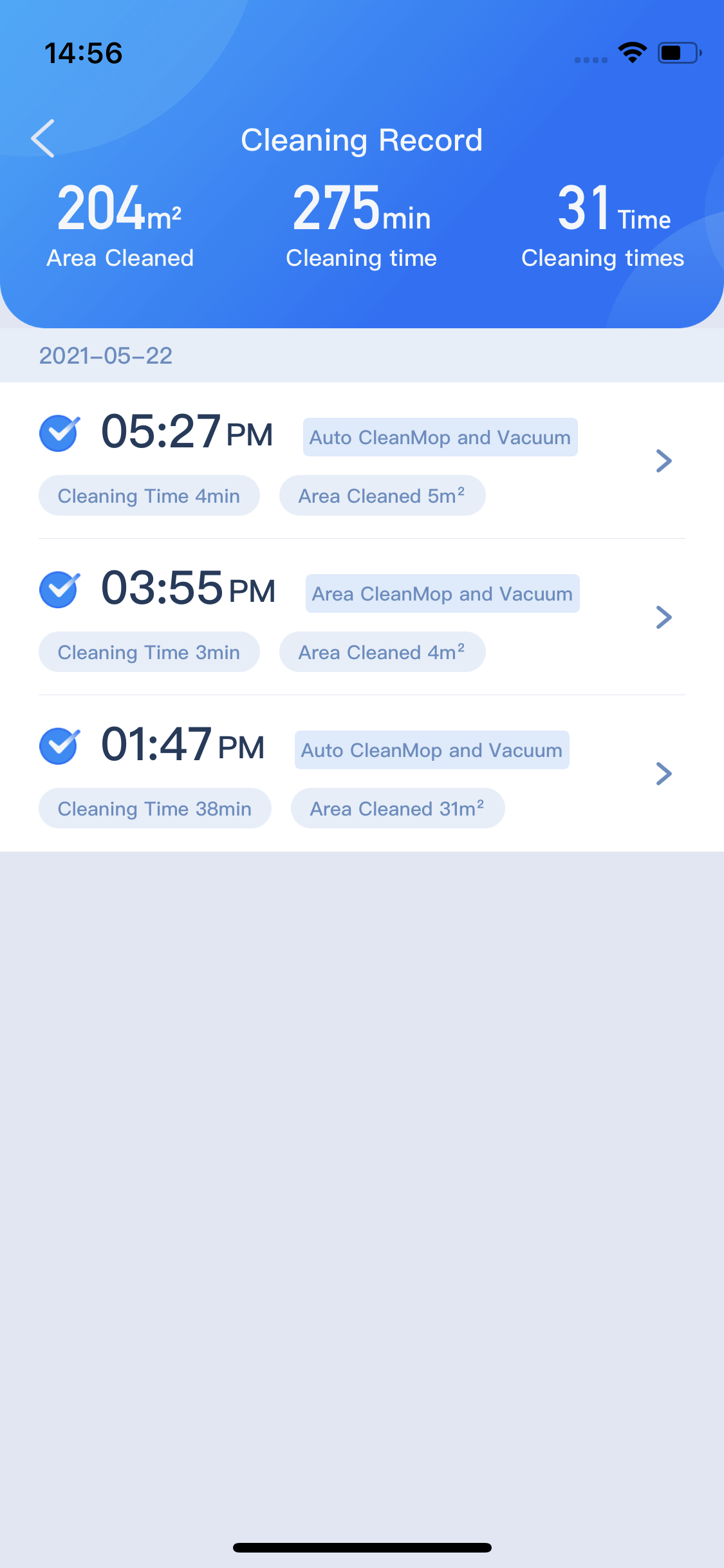724x1568 pixels.
Task: View the 01:47 PM cleaning record
Action: click(362, 773)
